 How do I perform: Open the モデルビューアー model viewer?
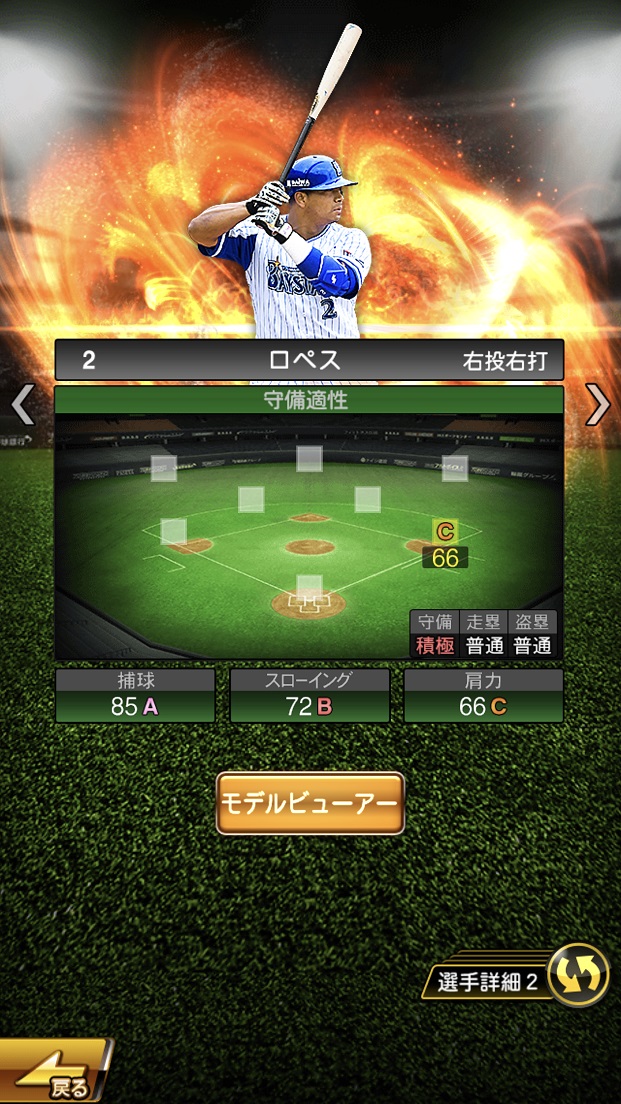[x=310, y=803]
